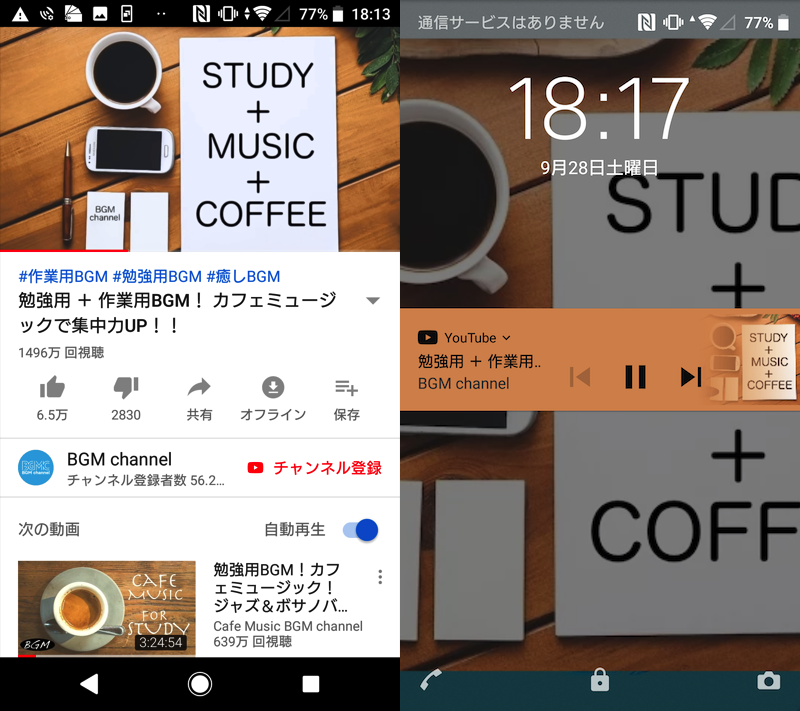Share this BGM video

coord(199,389)
